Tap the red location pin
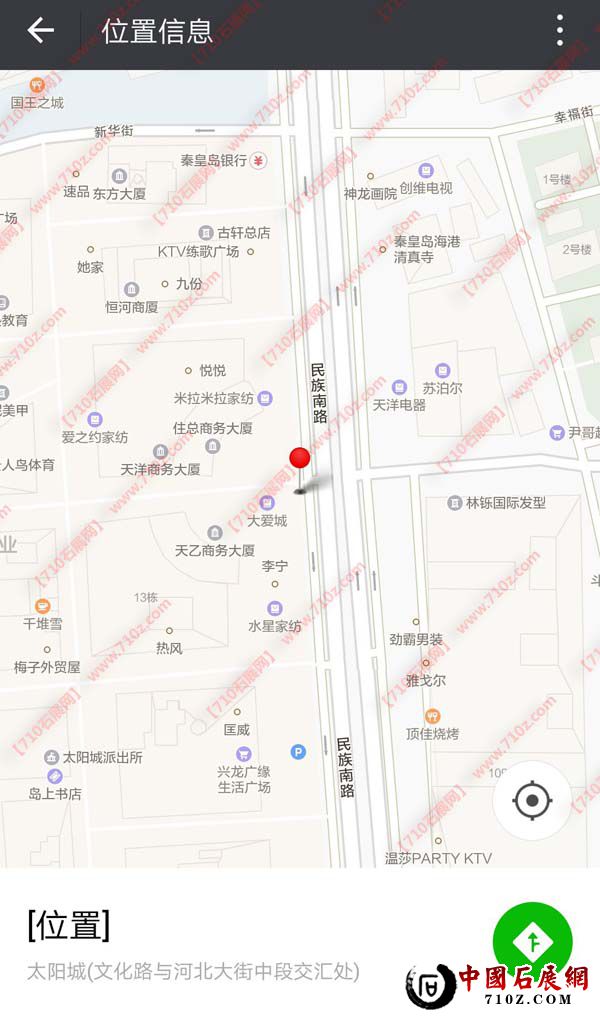600x1017 pixels. pos(300,459)
